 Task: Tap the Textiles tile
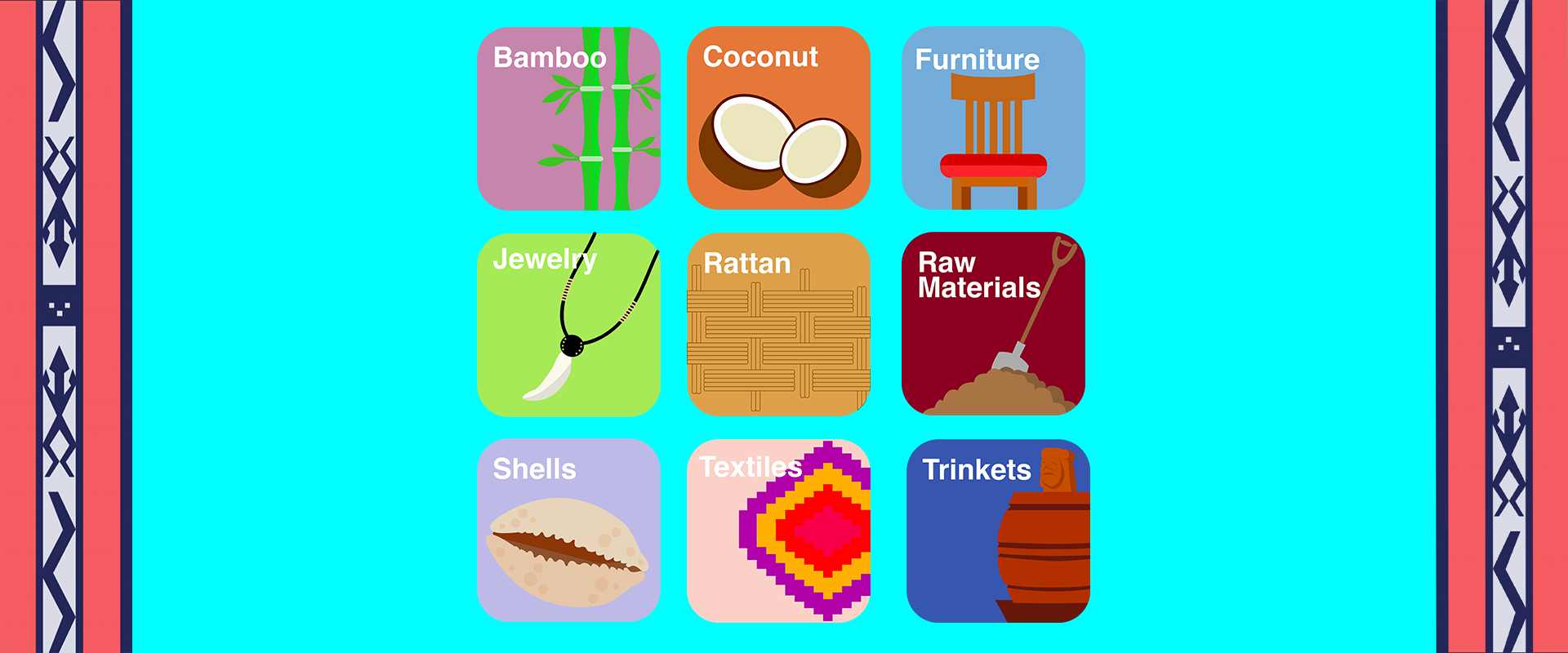[x=778, y=531]
